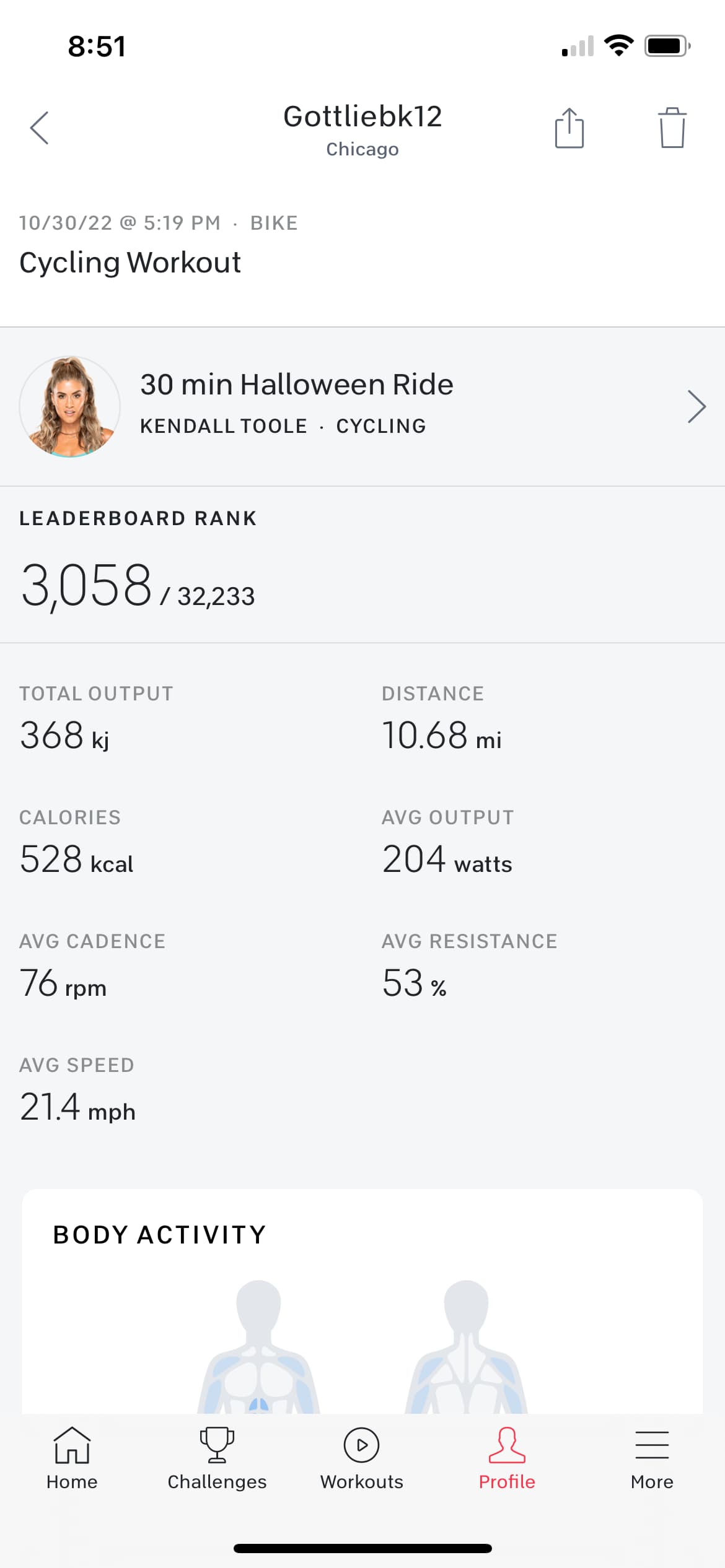This screenshot has width=725, height=1568.
Task: Delete this workout with the trash icon
Action: coord(672,128)
